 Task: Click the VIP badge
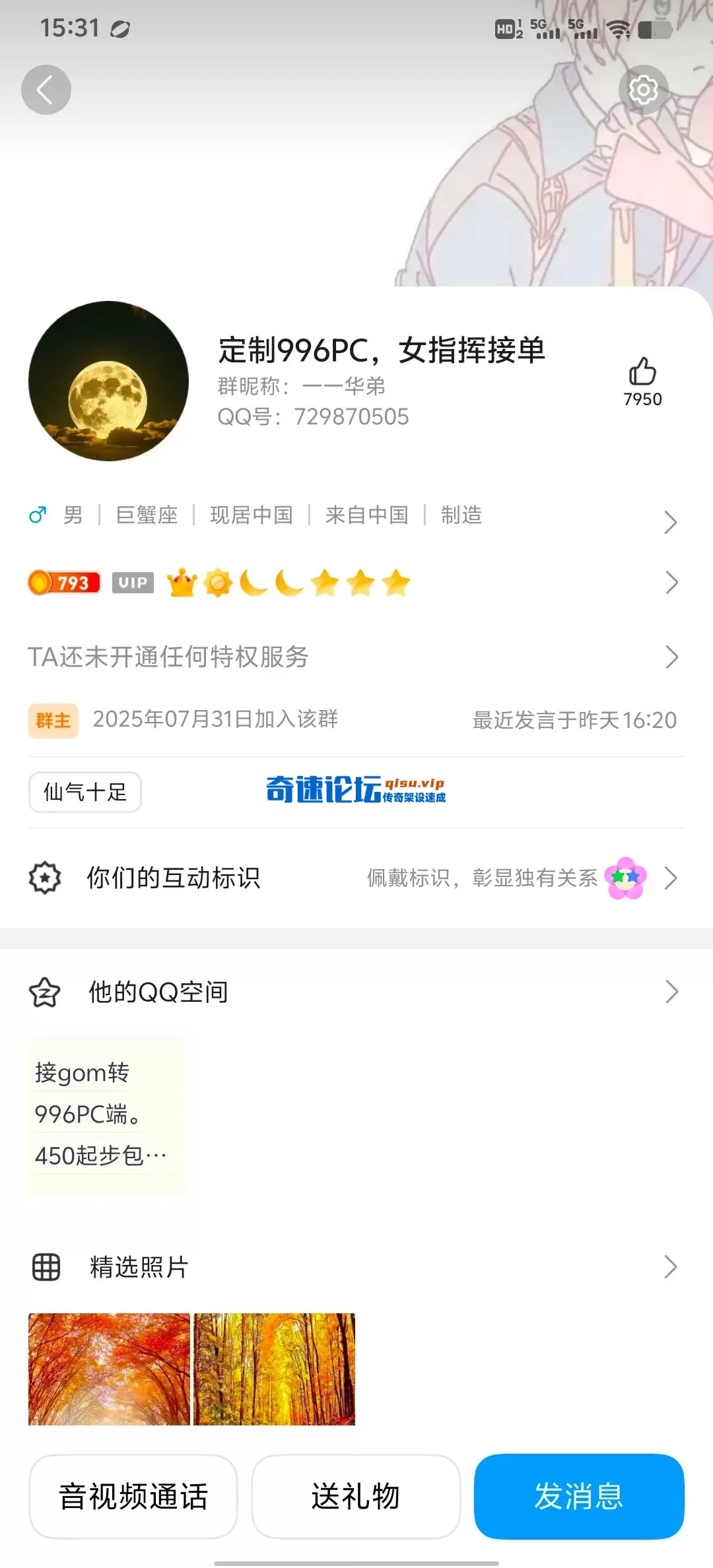pos(133,583)
